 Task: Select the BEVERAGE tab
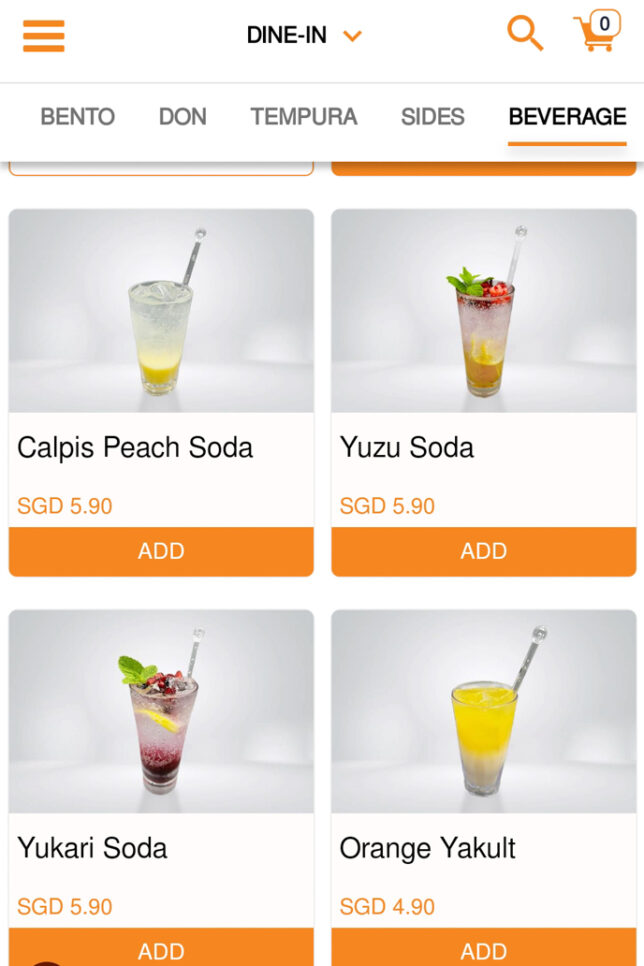point(567,116)
